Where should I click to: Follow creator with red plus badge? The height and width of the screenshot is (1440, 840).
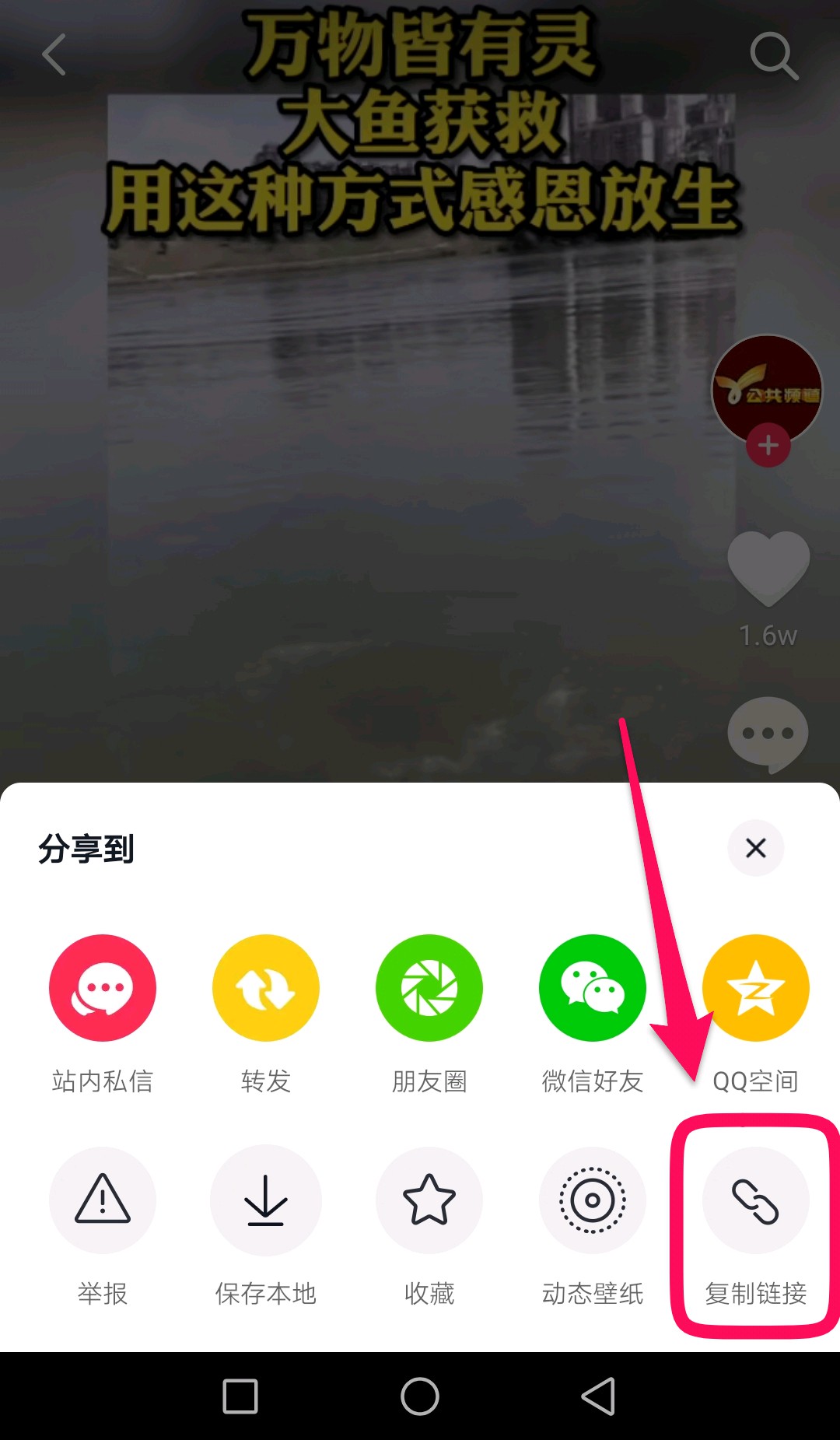[x=768, y=446]
